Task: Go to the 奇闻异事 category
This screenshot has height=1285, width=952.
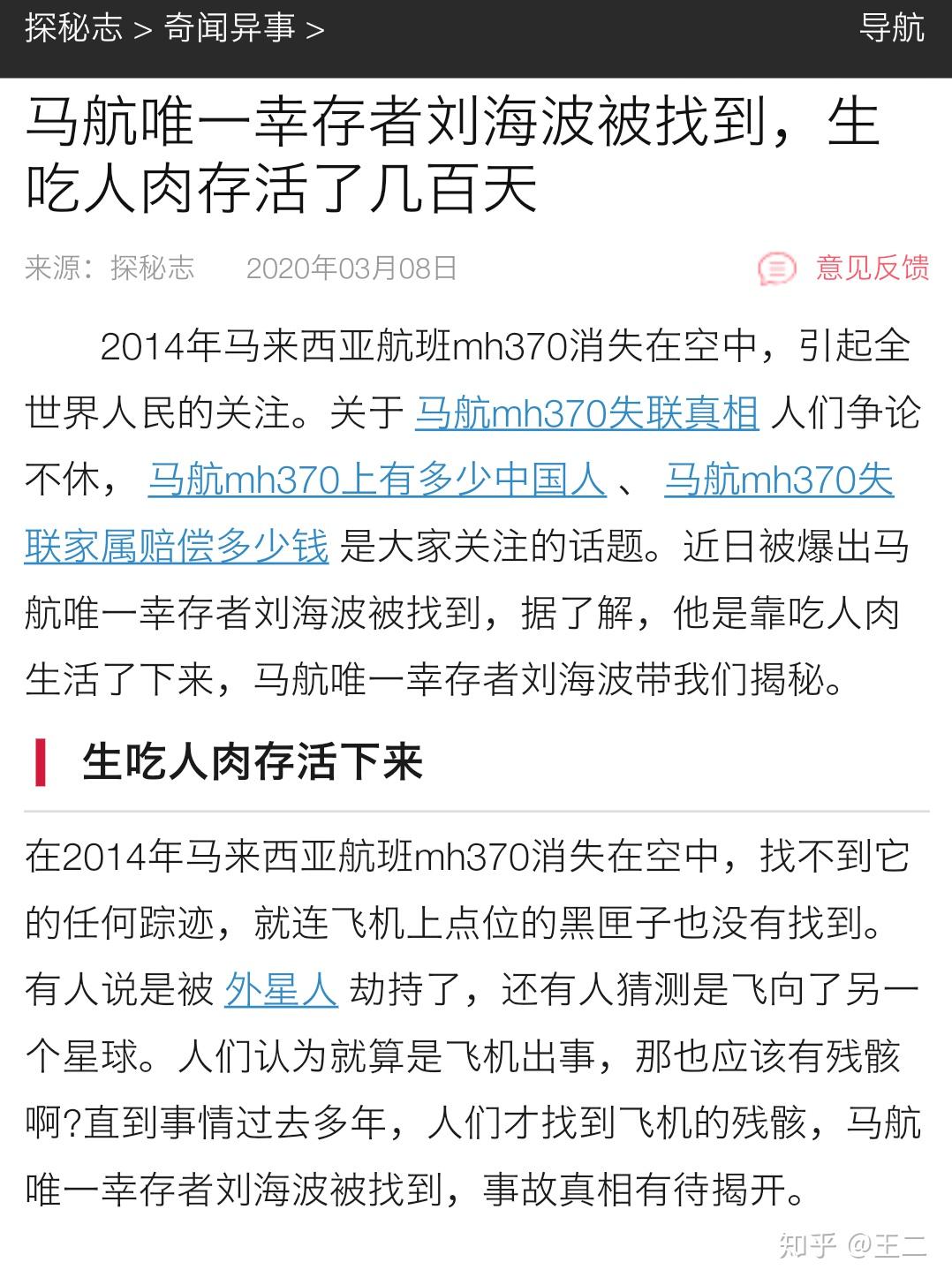Action: (x=230, y=28)
